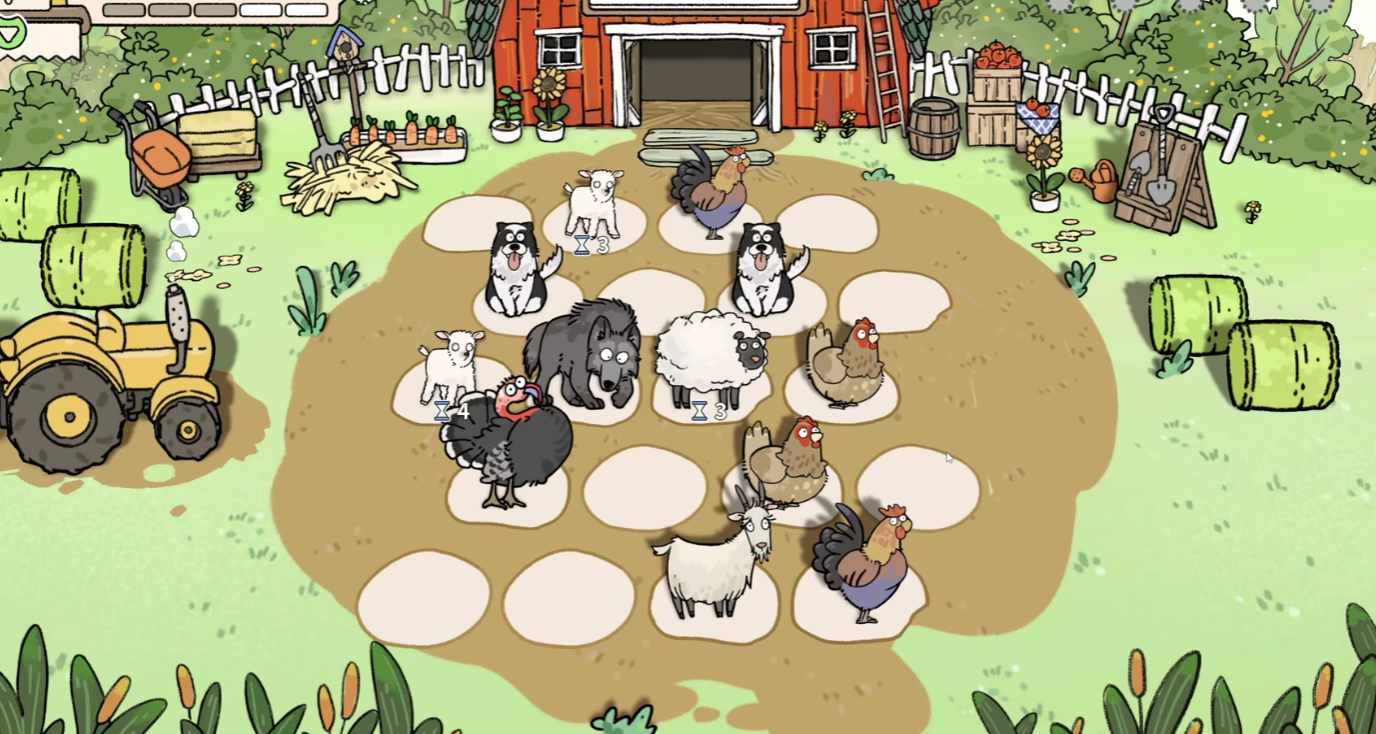Select the gray wolf
The width and height of the screenshot is (1376, 734).
point(584,352)
